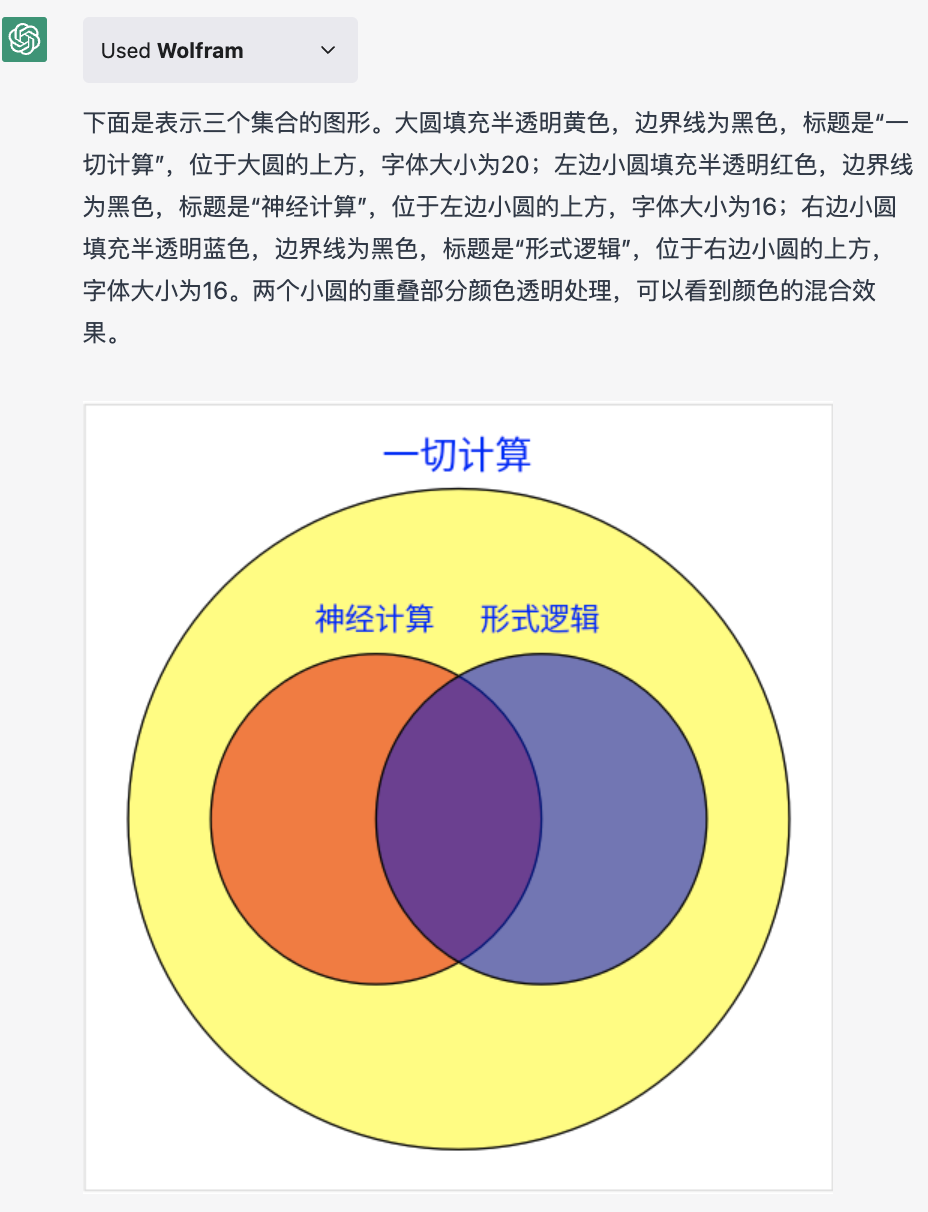Open the Used Wolfram plugin details
The image size is (928, 1212).
point(219,49)
